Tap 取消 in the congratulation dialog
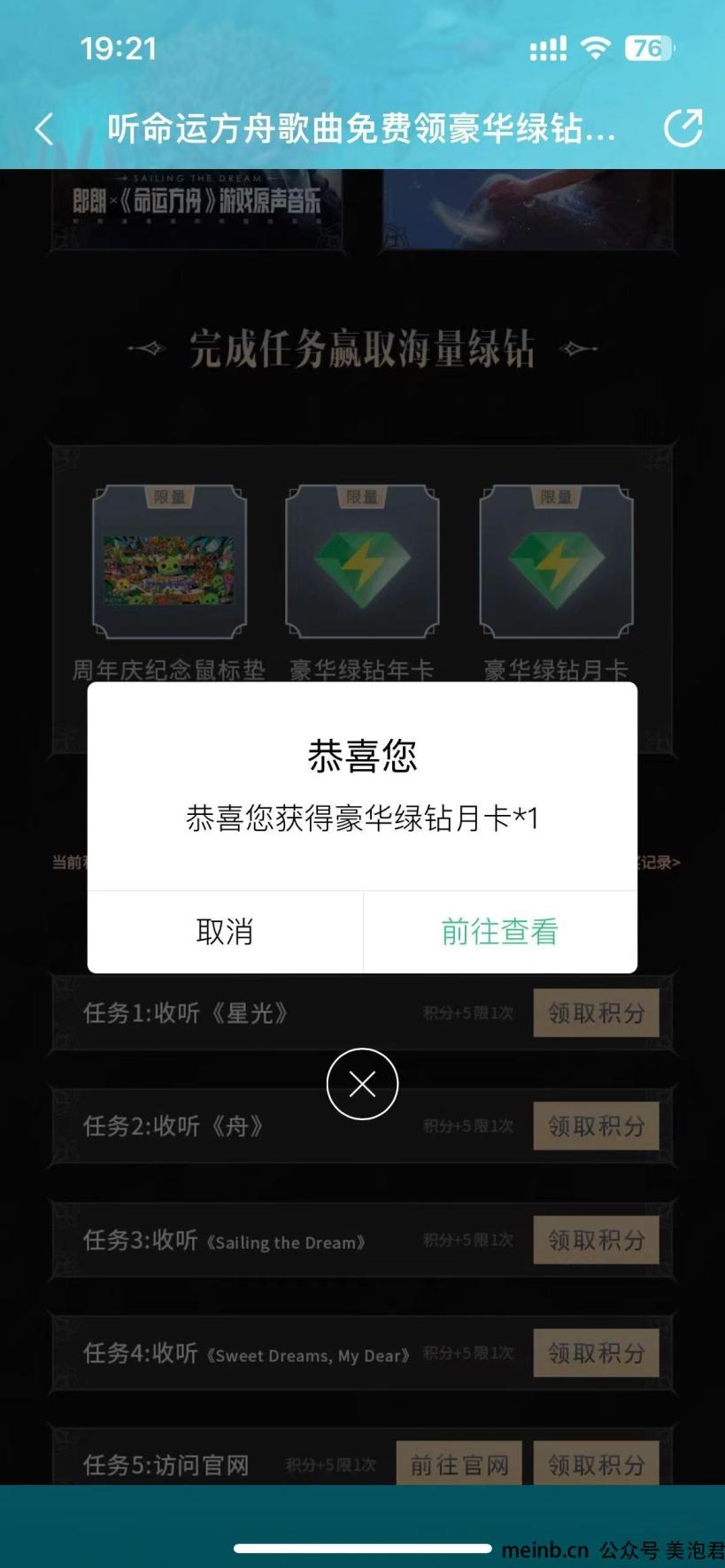 coord(225,932)
